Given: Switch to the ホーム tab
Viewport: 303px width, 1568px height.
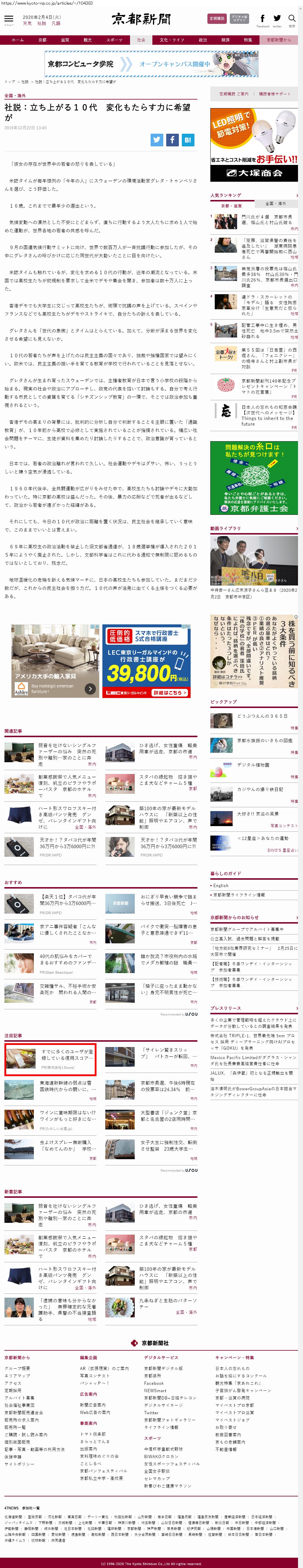Looking at the screenshot, I should click(18, 39).
